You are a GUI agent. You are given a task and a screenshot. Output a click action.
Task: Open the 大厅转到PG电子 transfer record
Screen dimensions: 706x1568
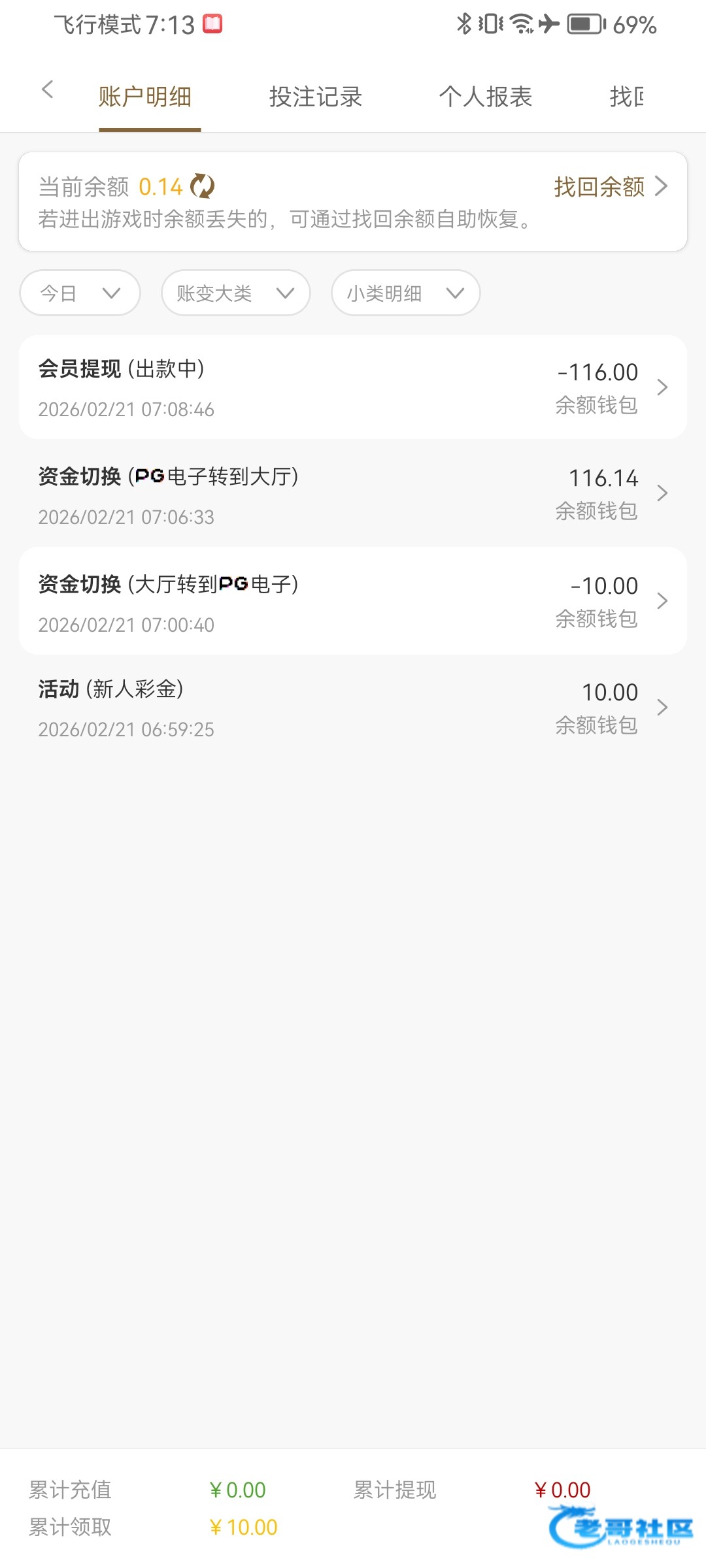pyautogui.click(x=353, y=601)
